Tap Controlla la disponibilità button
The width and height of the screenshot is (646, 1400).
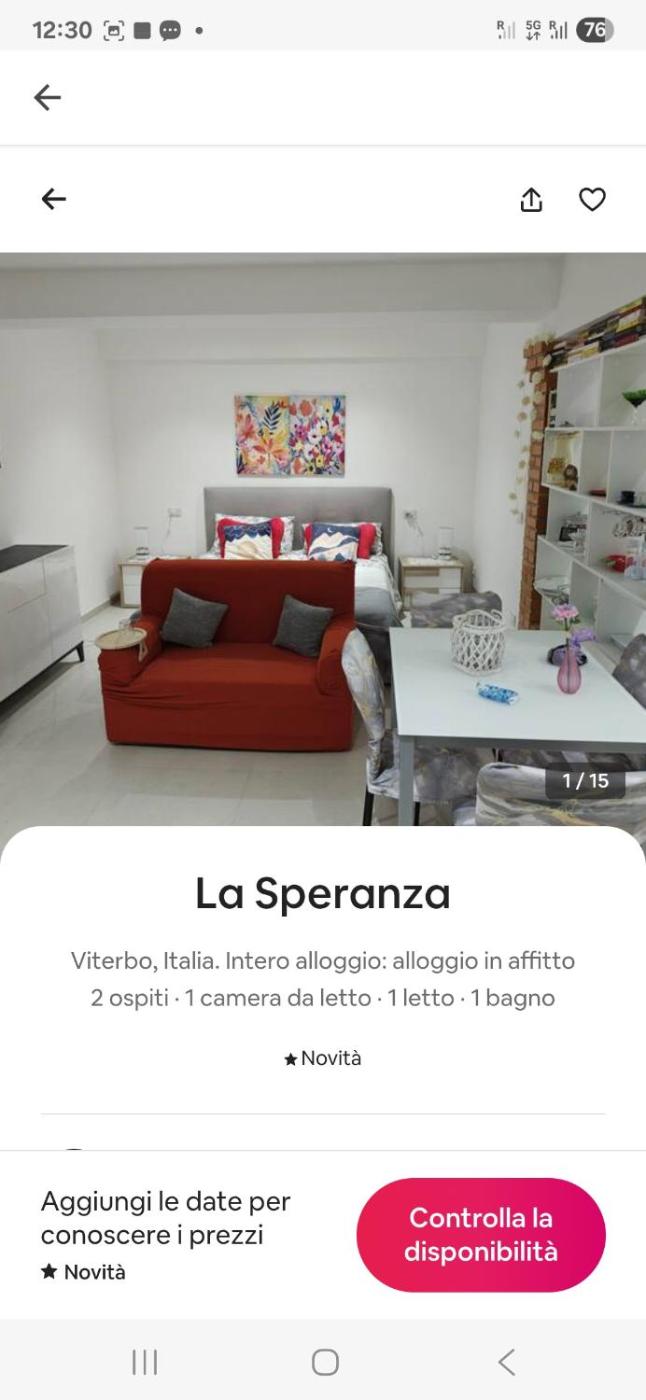[481, 1234]
